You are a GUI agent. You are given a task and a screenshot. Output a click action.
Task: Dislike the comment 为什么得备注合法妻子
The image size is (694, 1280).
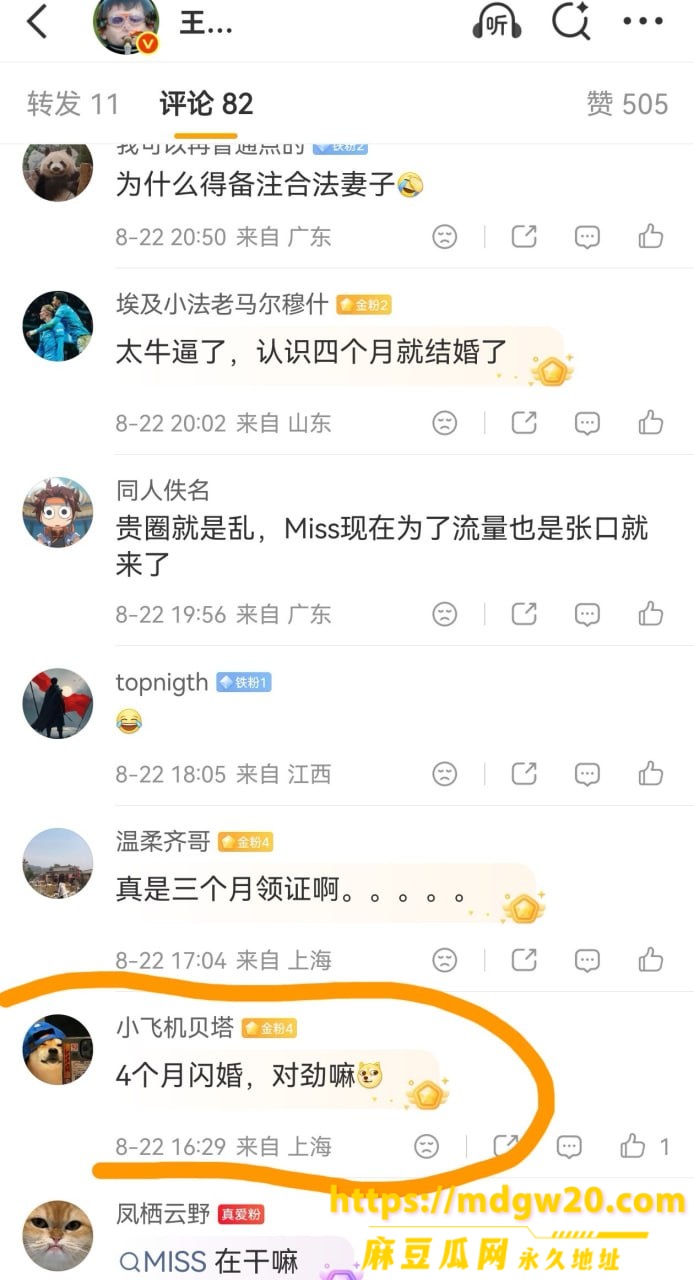444,236
